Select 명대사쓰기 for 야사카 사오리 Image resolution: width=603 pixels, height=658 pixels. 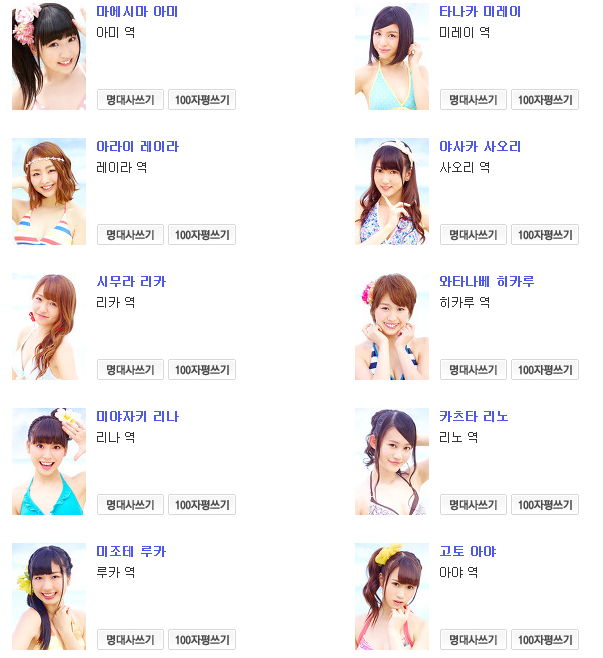pyautogui.click(x=473, y=235)
